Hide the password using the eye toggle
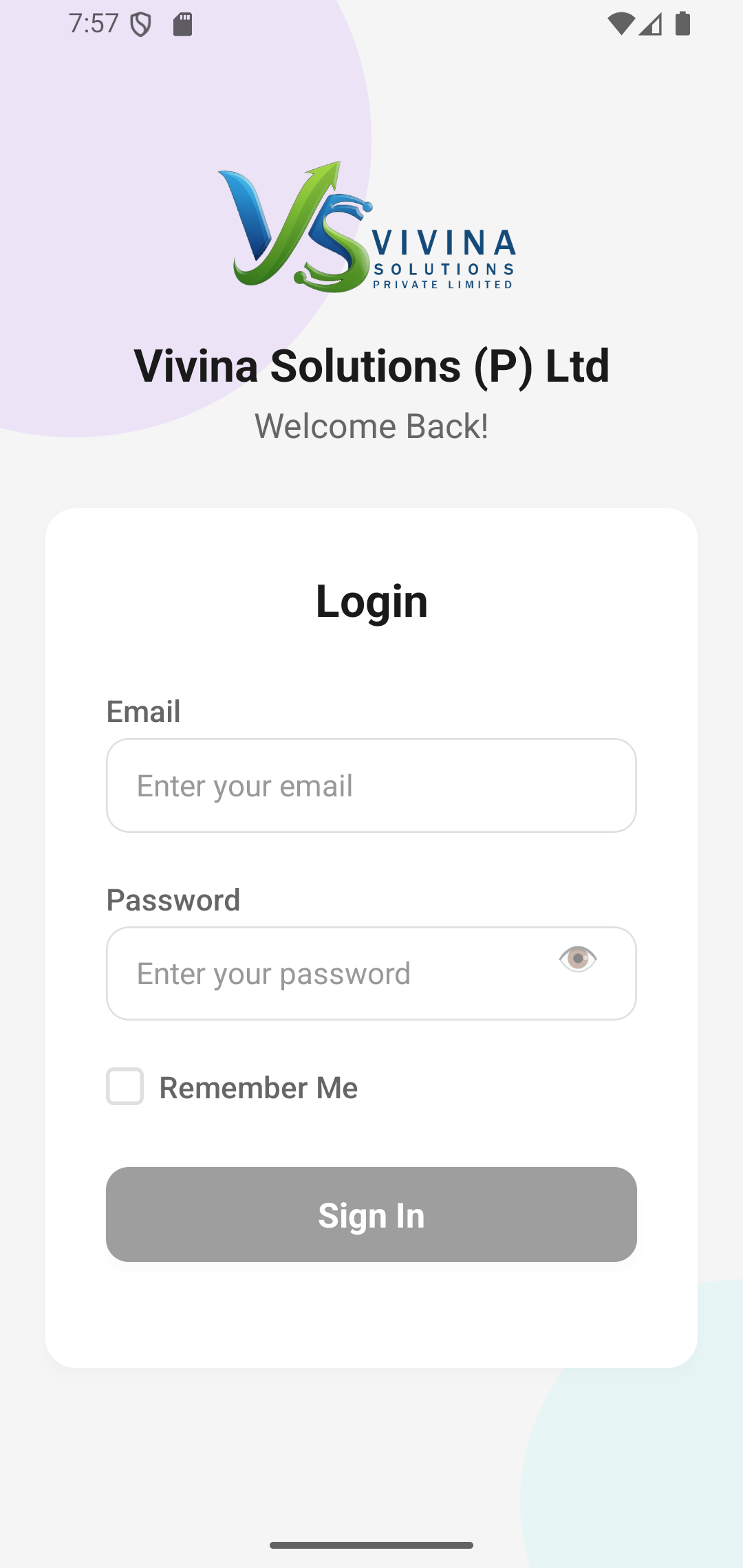This screenshot has height=1568, width=743. (578, 957)
